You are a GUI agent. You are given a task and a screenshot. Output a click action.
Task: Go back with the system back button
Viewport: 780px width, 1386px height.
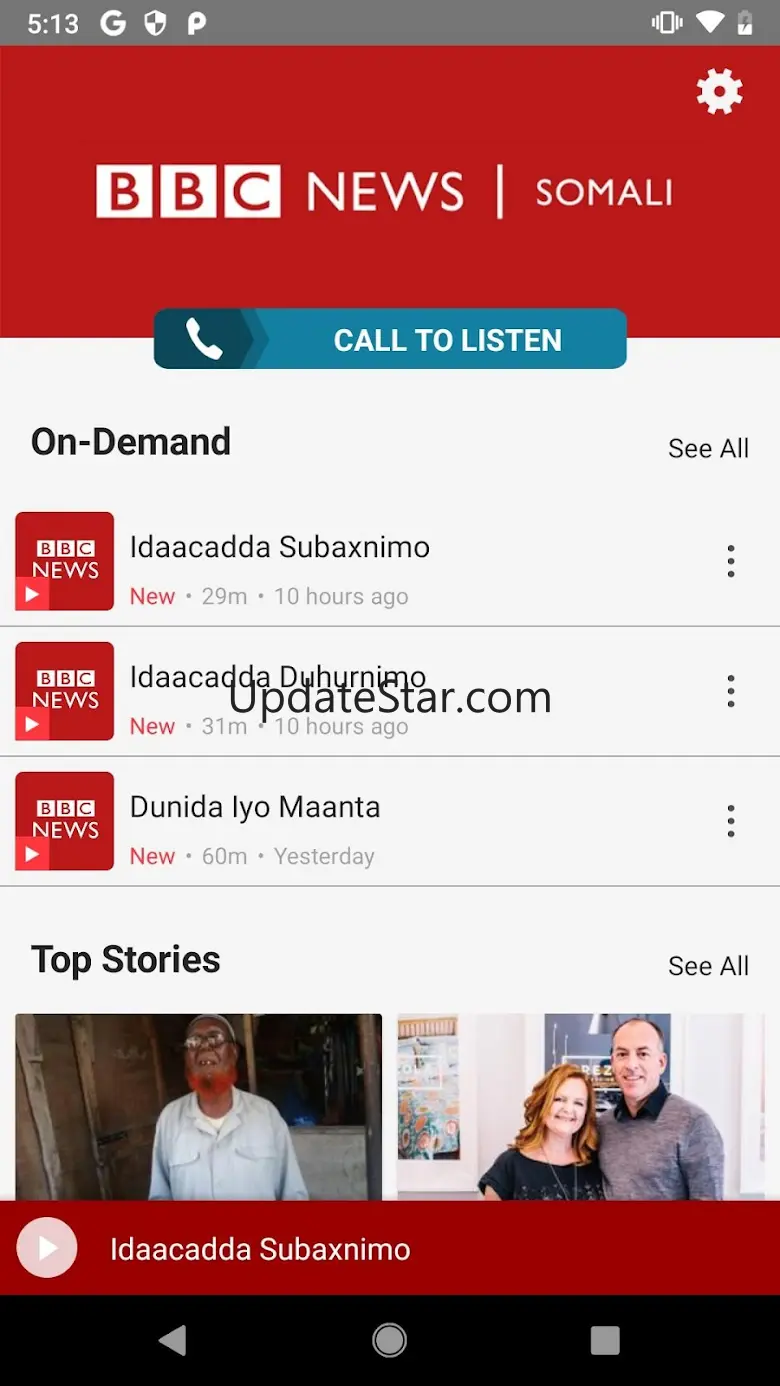(x=173, y=1340)
